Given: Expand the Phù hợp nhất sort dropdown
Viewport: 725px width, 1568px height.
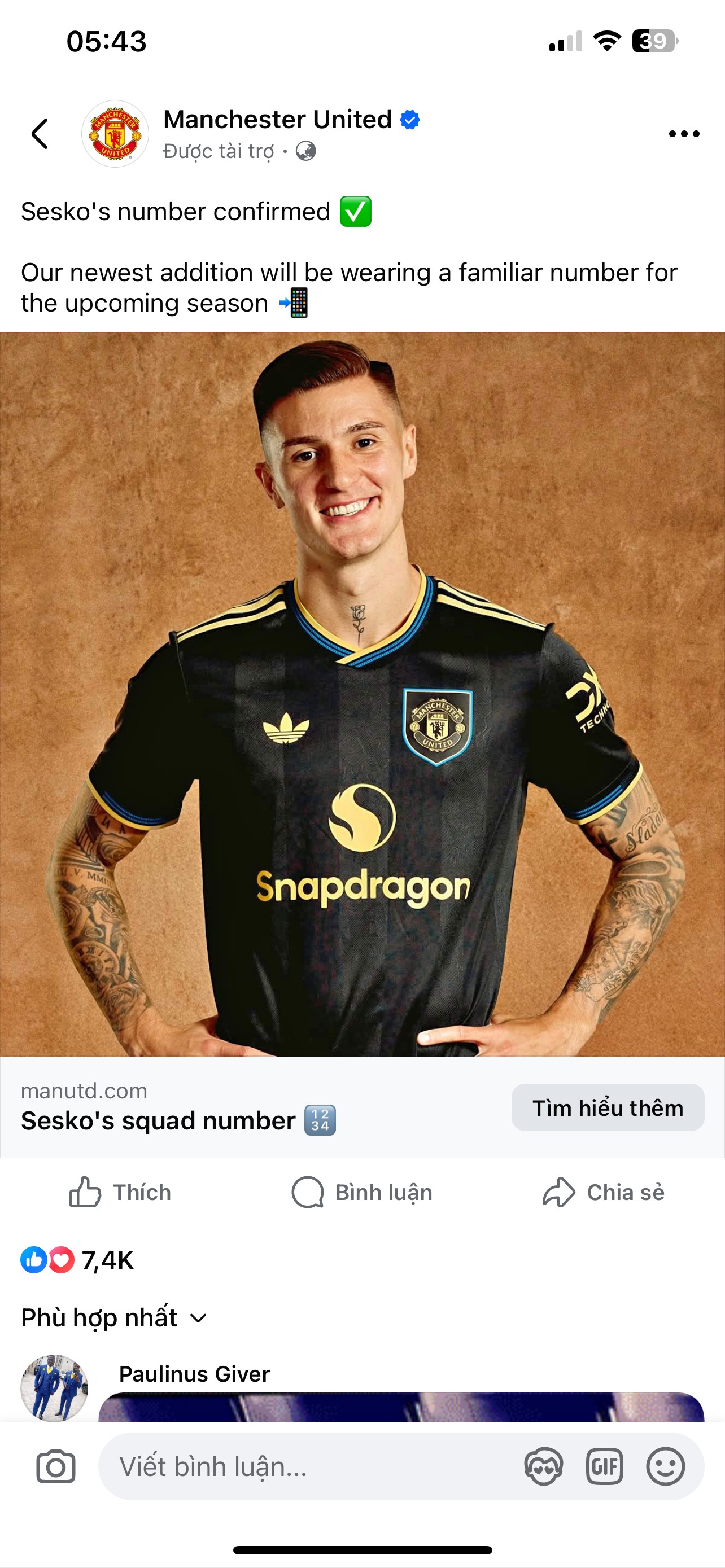Looking at the screenshot, I should [115, 1318].
